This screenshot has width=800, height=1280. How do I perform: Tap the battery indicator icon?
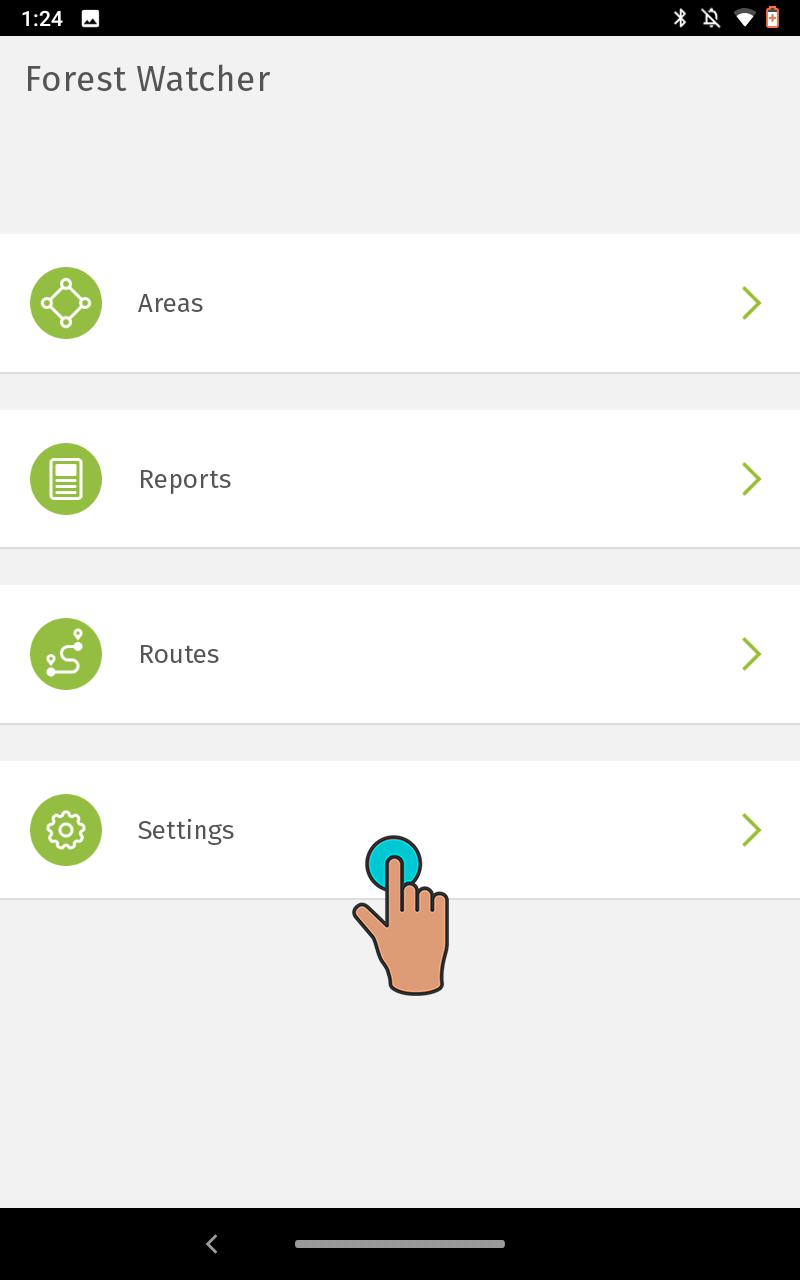pos(770,17)
